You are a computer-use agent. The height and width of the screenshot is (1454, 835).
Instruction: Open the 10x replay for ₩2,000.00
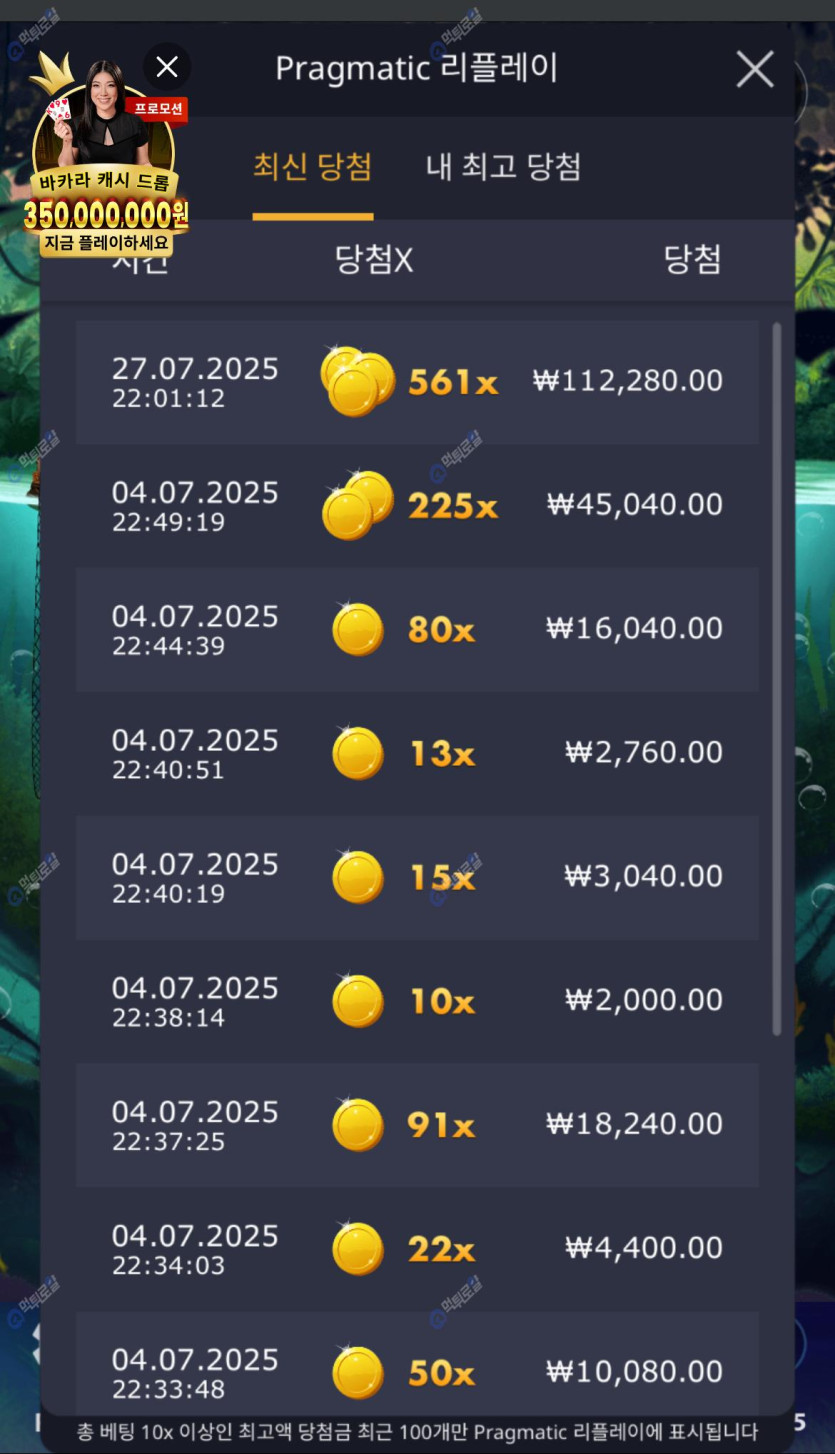416,1002
